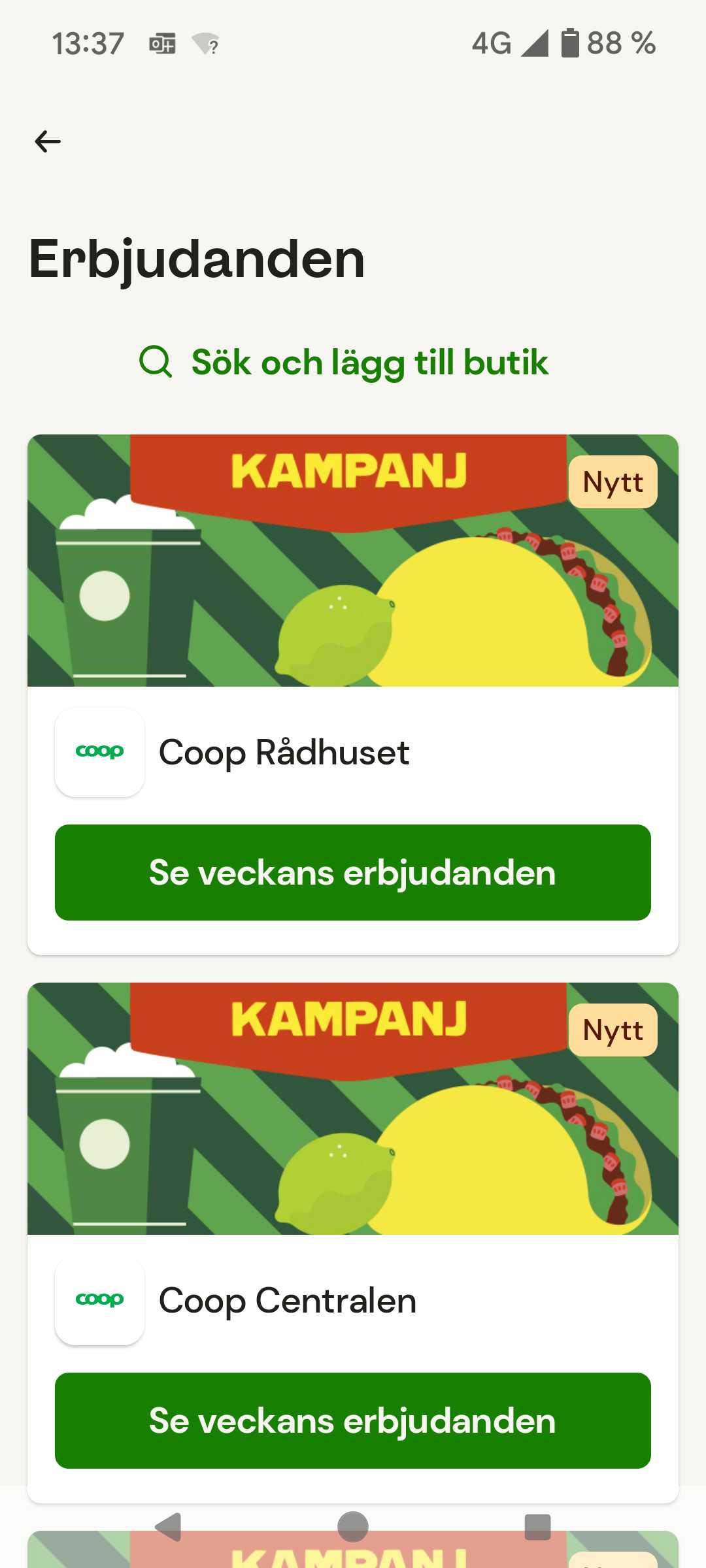The width and height of the screenshot is (706, 1568).
Task: Tap the Nytt badge on Coop Centralen card
Action: 612,1030
